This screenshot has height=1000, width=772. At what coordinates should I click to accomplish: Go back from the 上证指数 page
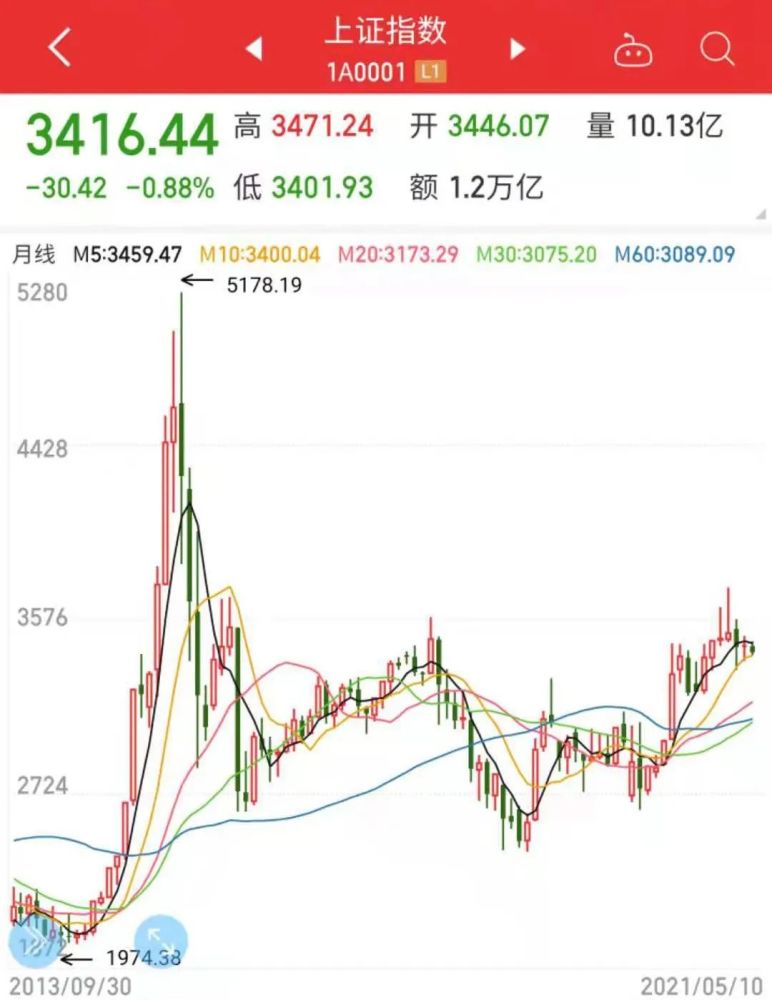point(59,47)
